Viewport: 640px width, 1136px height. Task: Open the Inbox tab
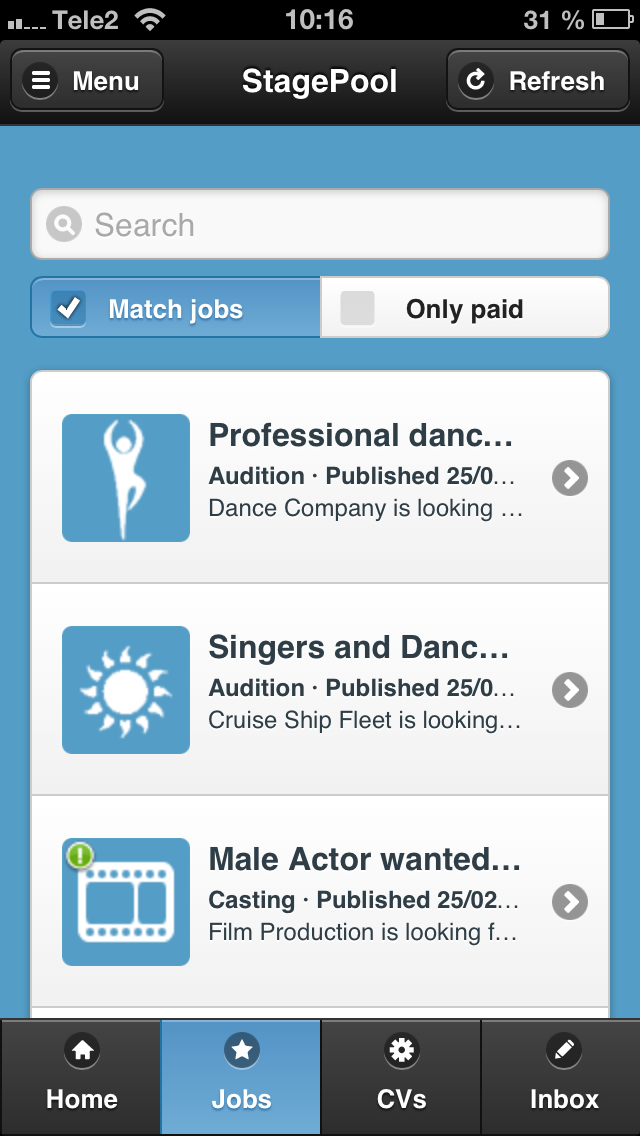point(563,1077)
